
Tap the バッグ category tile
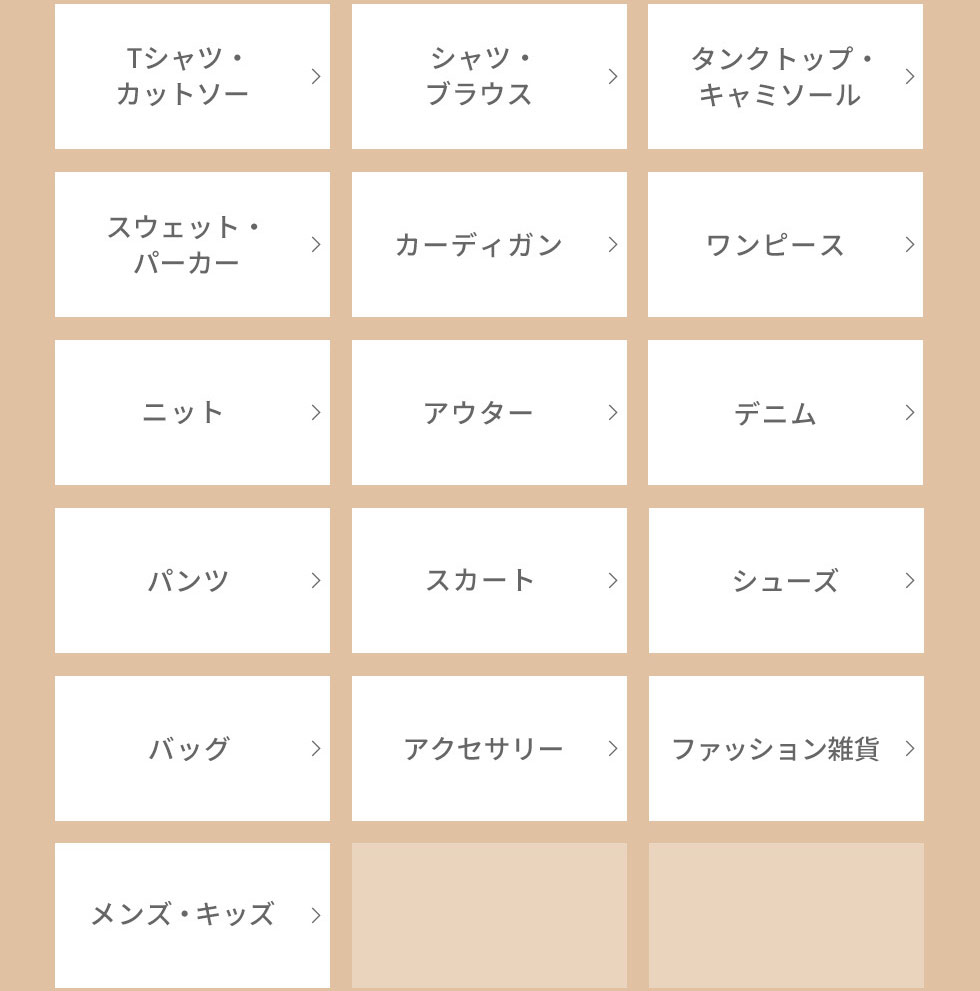(192, 749)
